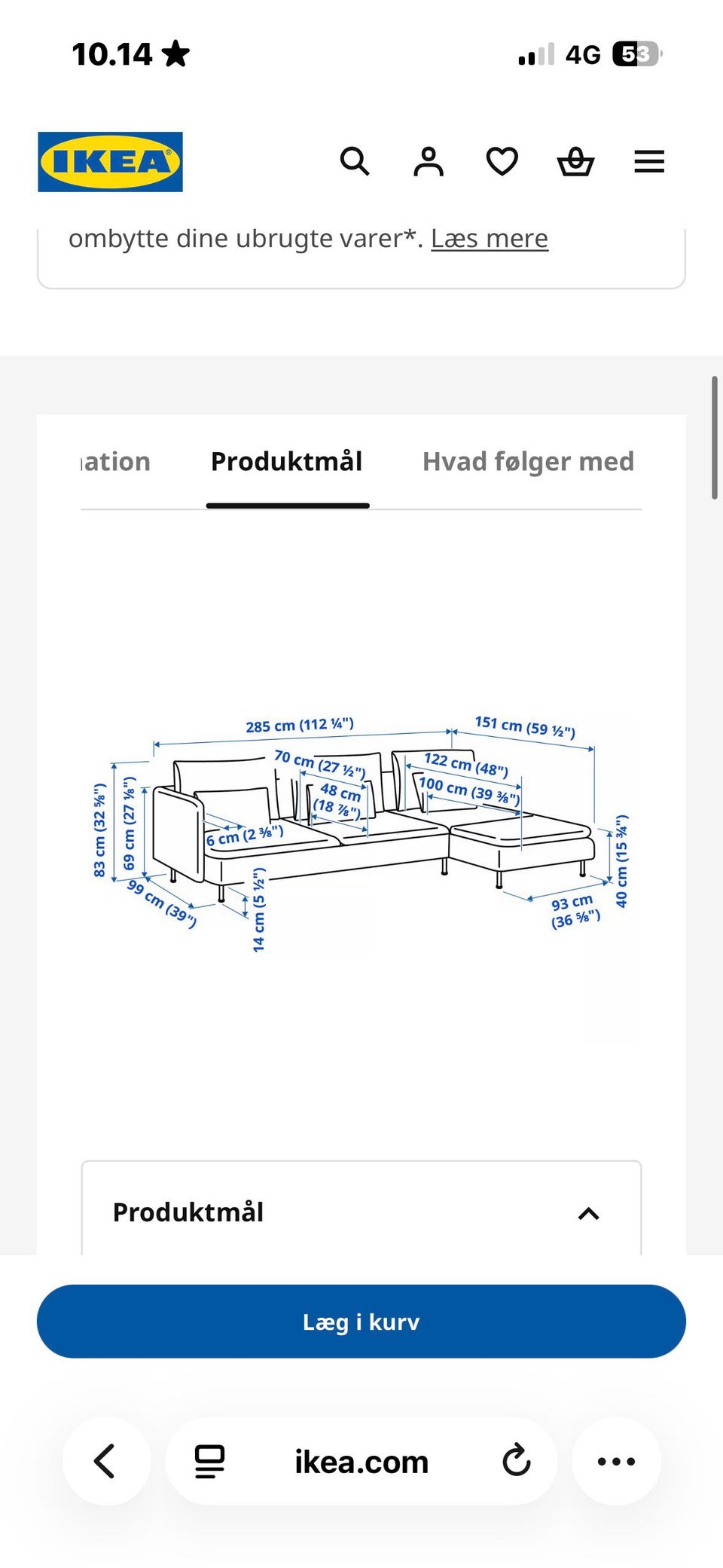The width and height of the screenshot is (723, 1568).
Task: Switch to the partly hidden first tab
Action: coord(116,461)
